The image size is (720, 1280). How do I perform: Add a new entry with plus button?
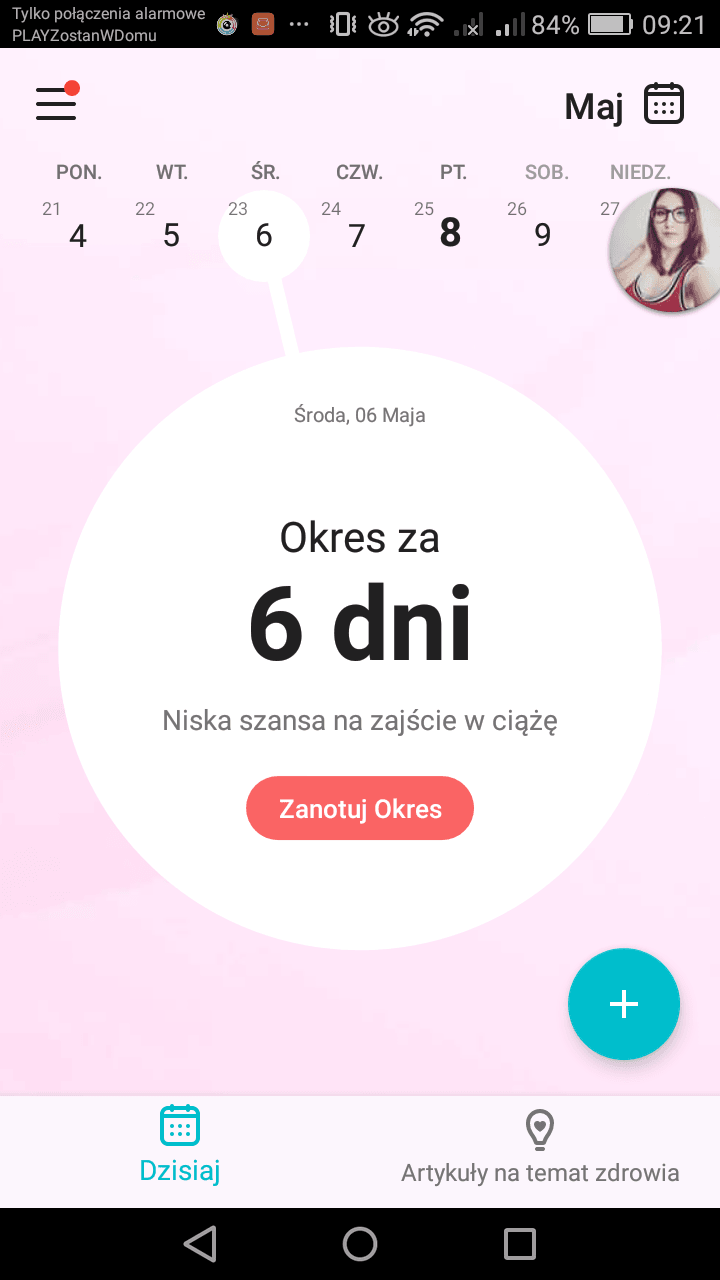624,1004
